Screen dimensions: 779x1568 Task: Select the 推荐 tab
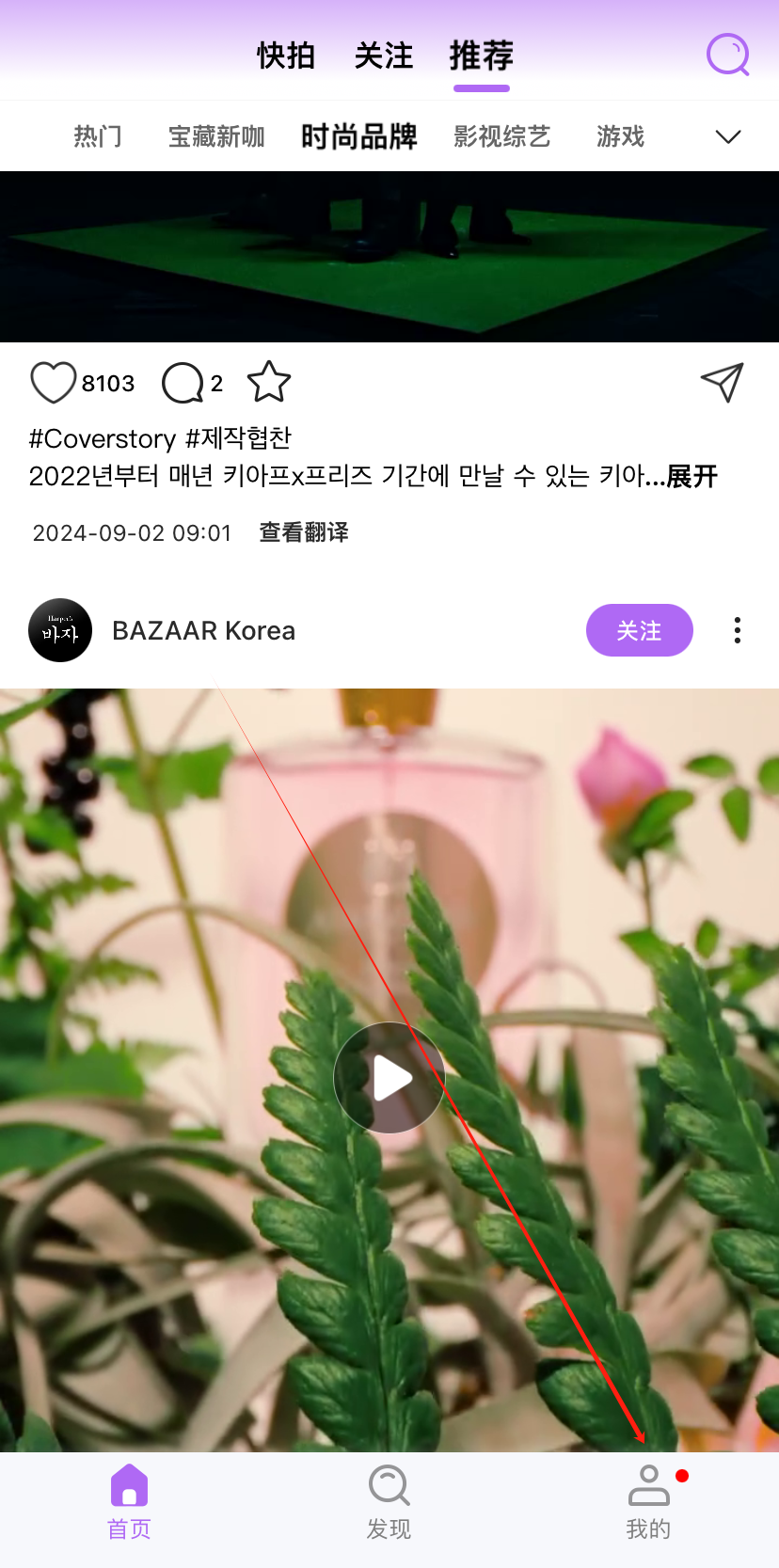(x=481, y=55)
